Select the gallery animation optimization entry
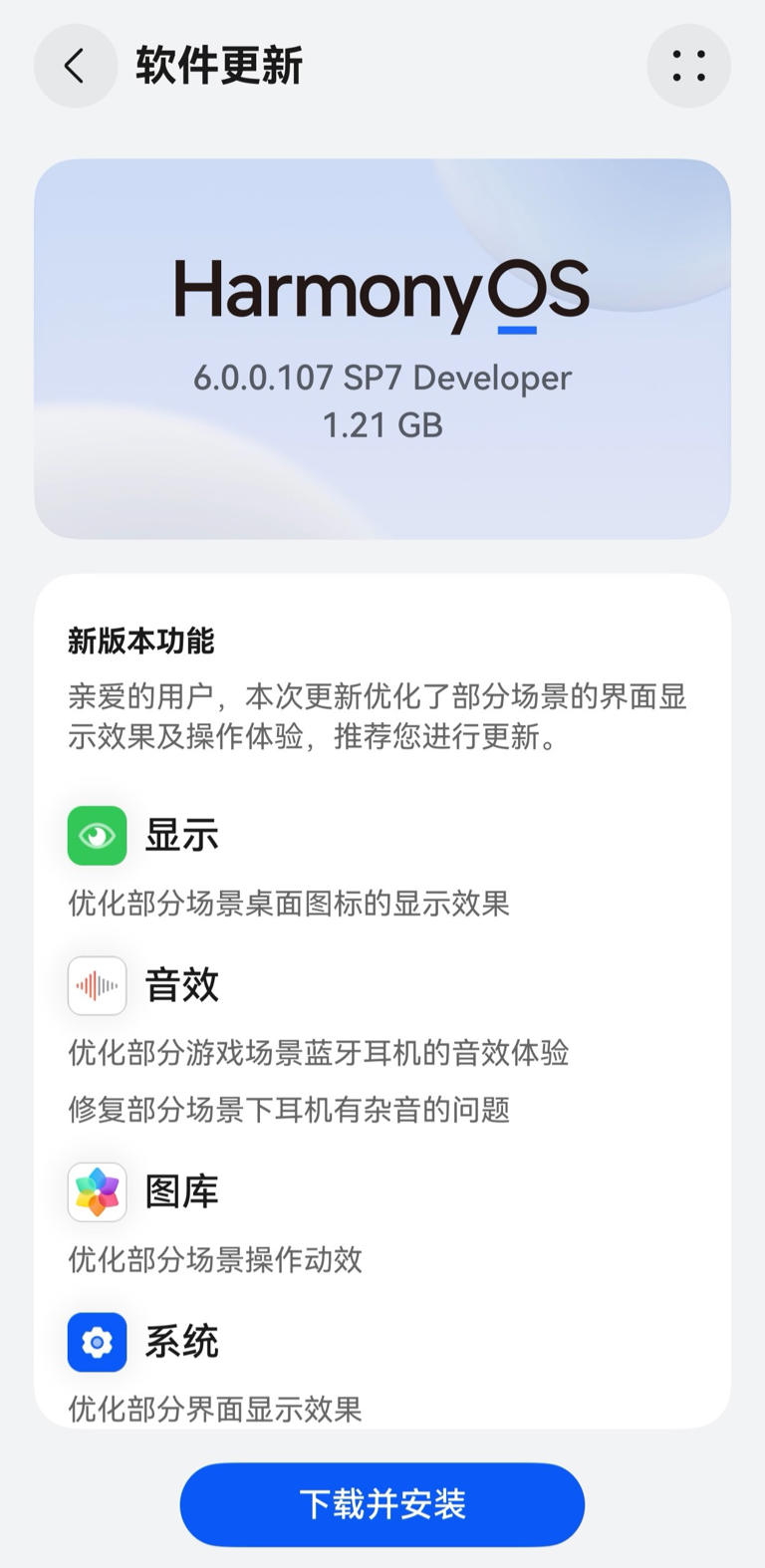Viewport: 765px width, 1568px height. [214, 1260]
